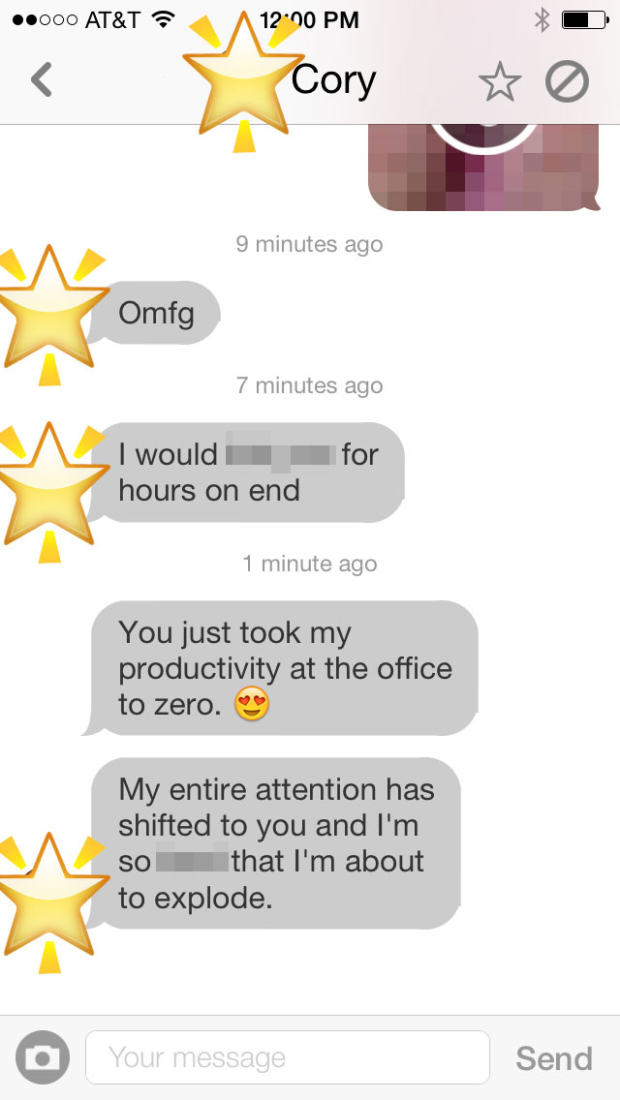This screenshot has height=1100, width=620.
Task: Go back from Cory's chat
Action: pyautogui.click(x=41, y=80)
